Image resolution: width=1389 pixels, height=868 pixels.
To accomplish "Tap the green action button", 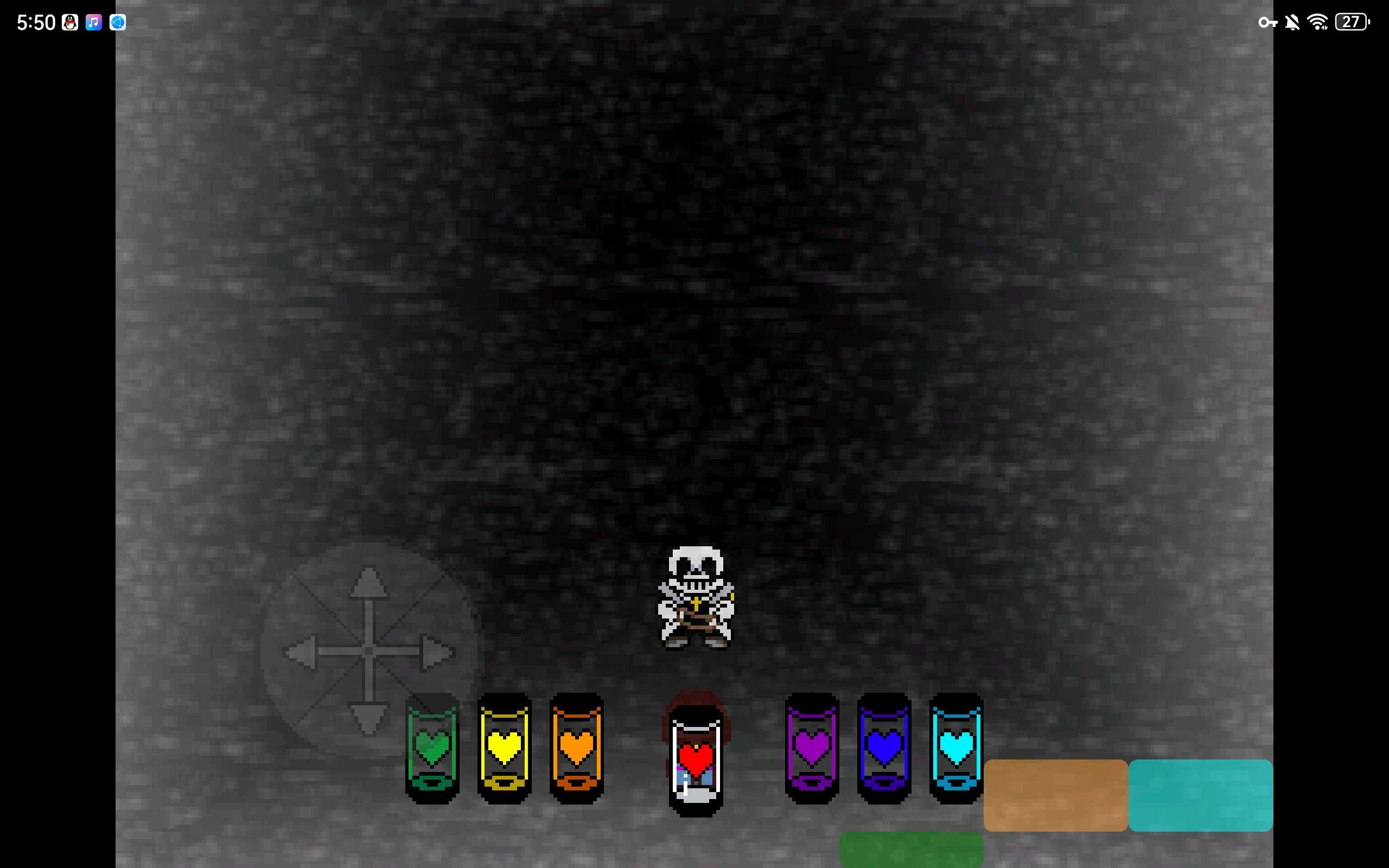I will [x=911, y=850].
